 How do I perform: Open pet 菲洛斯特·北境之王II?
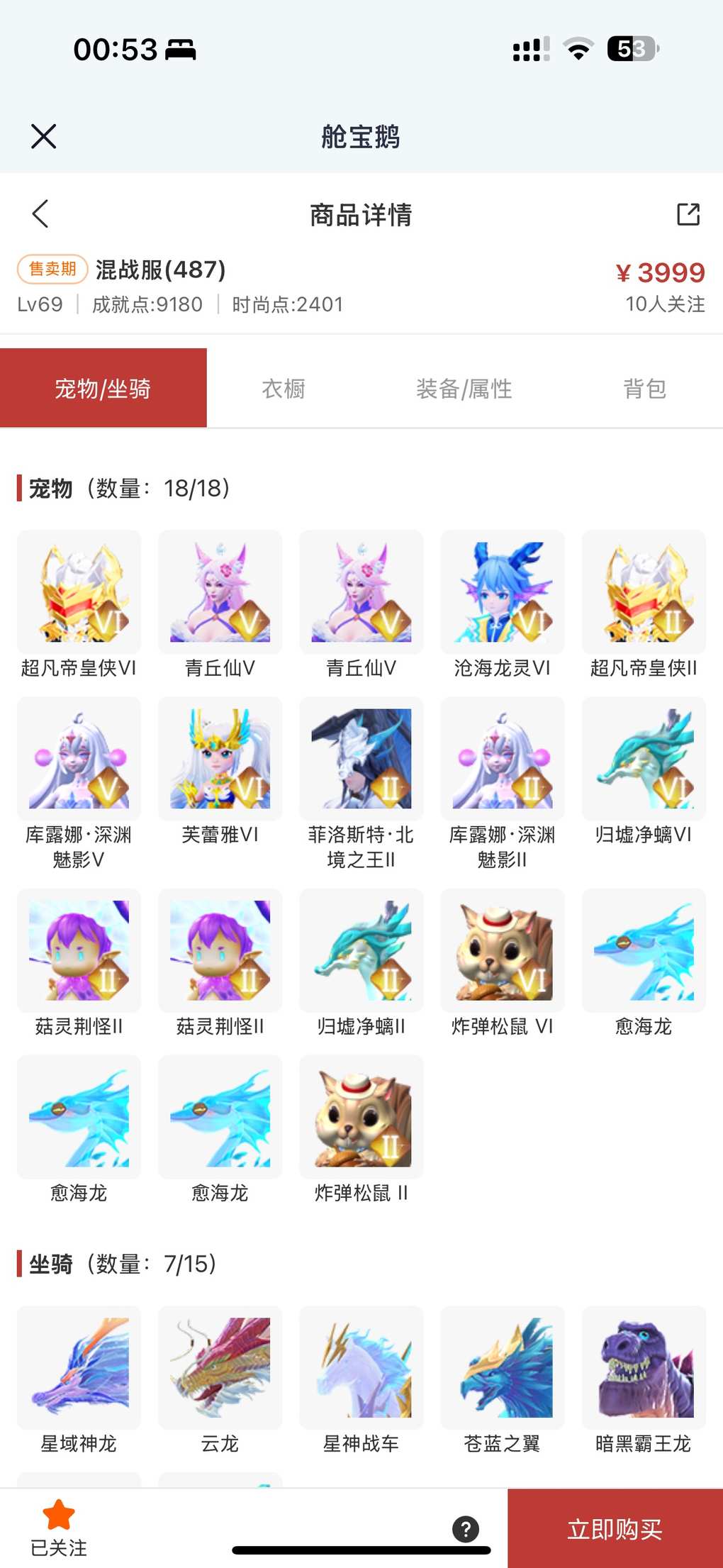pyautogui.click(x=361, y=760)
